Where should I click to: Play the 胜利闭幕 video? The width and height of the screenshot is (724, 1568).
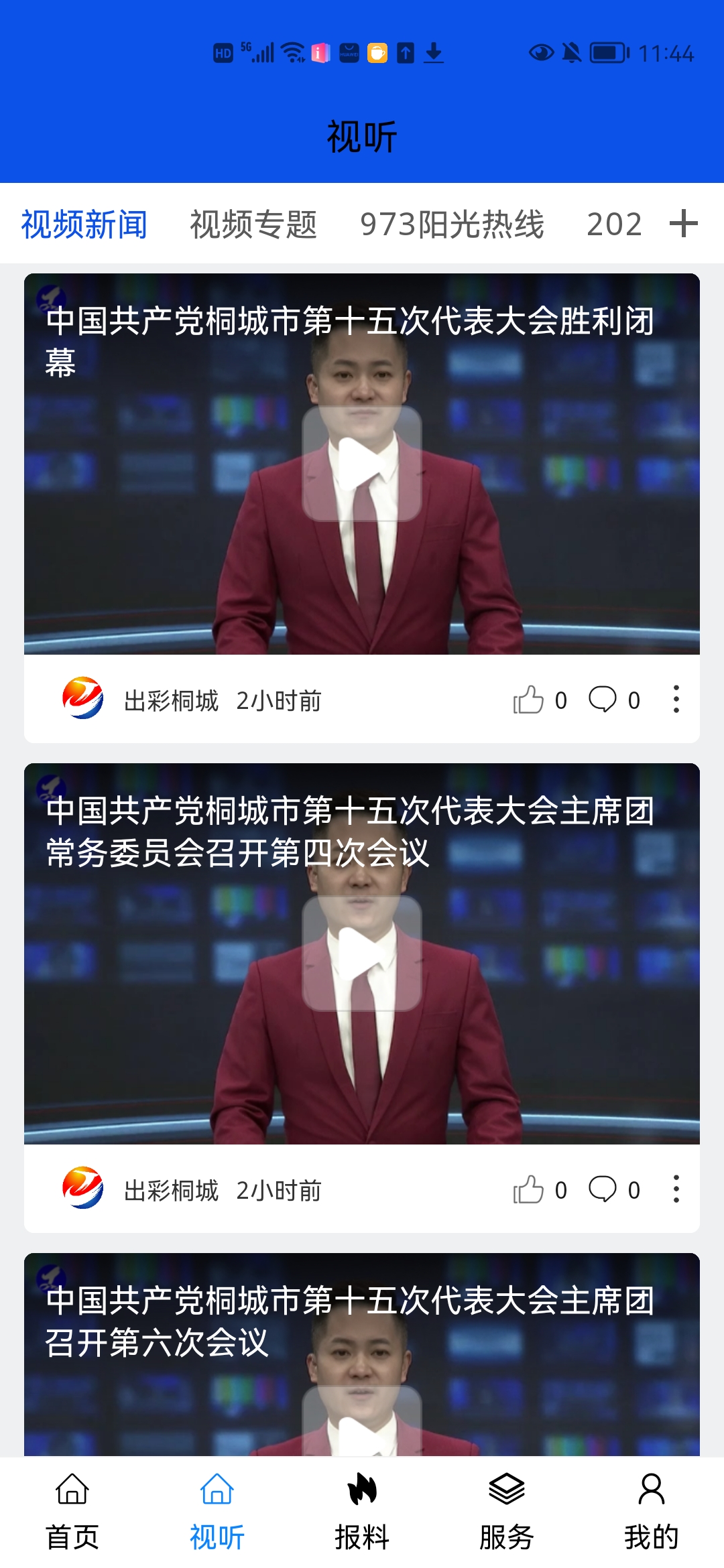[x=362, y=464]
